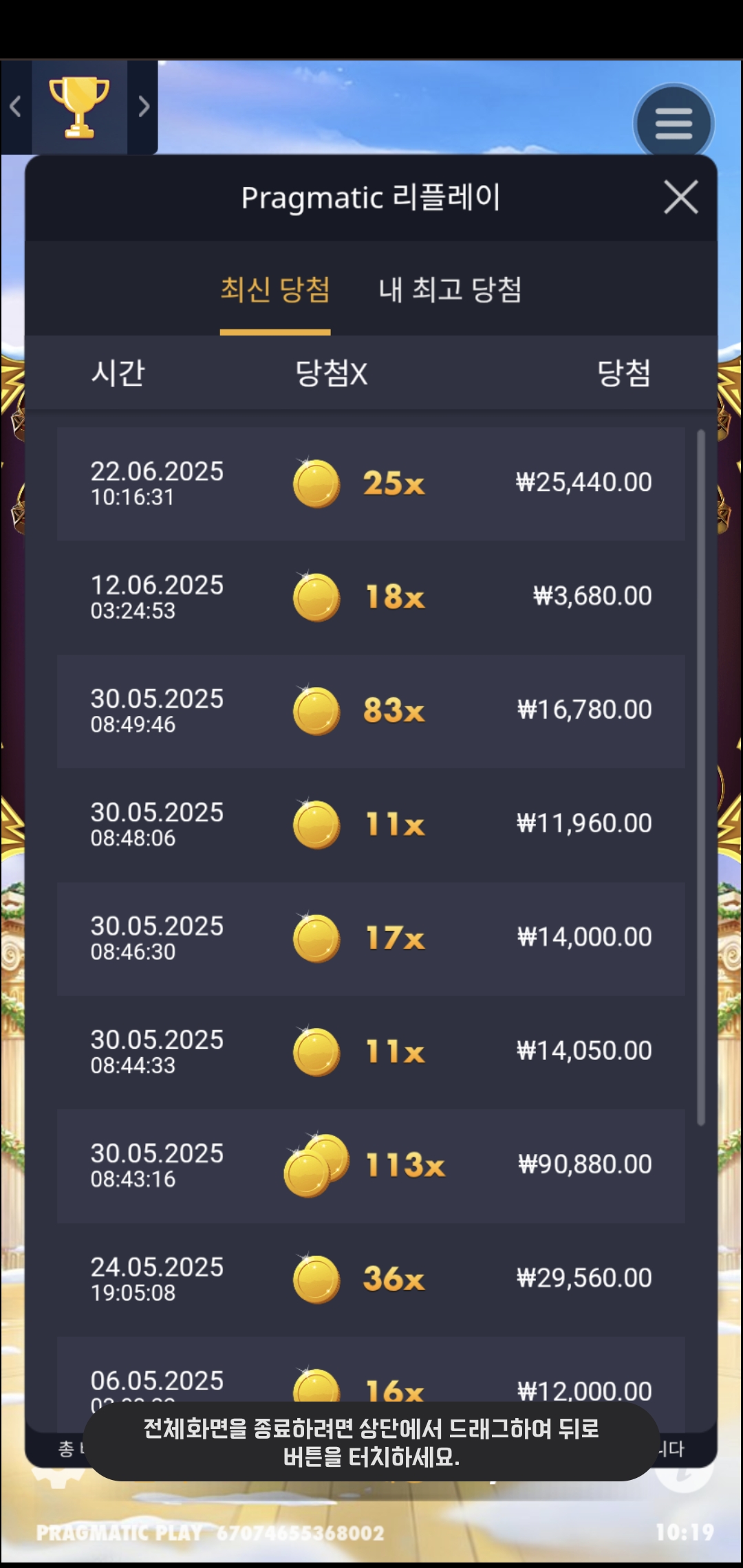Open the hamburger game menu

click(674, 124)
